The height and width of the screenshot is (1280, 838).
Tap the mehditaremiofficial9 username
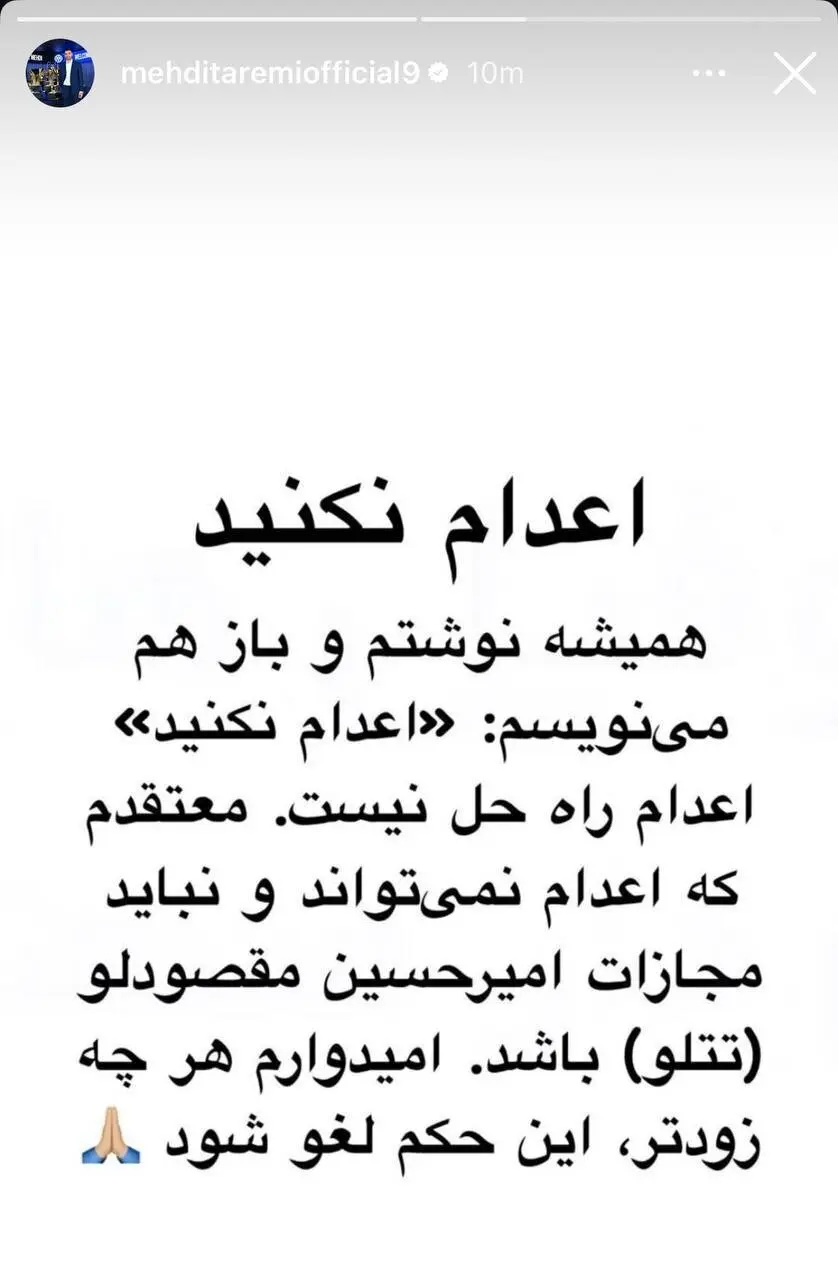(x=270, y=73)
